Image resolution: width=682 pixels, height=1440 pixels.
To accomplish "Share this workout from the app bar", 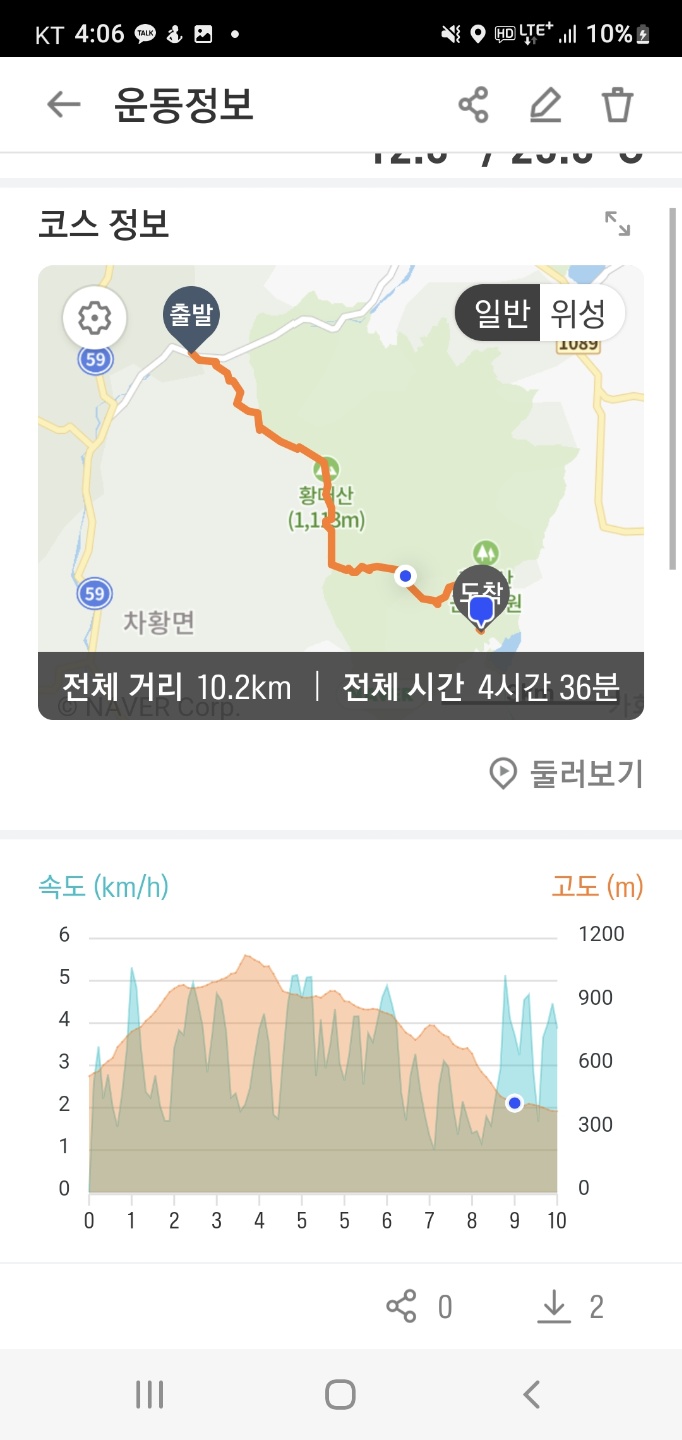I will tap(473, 105).
